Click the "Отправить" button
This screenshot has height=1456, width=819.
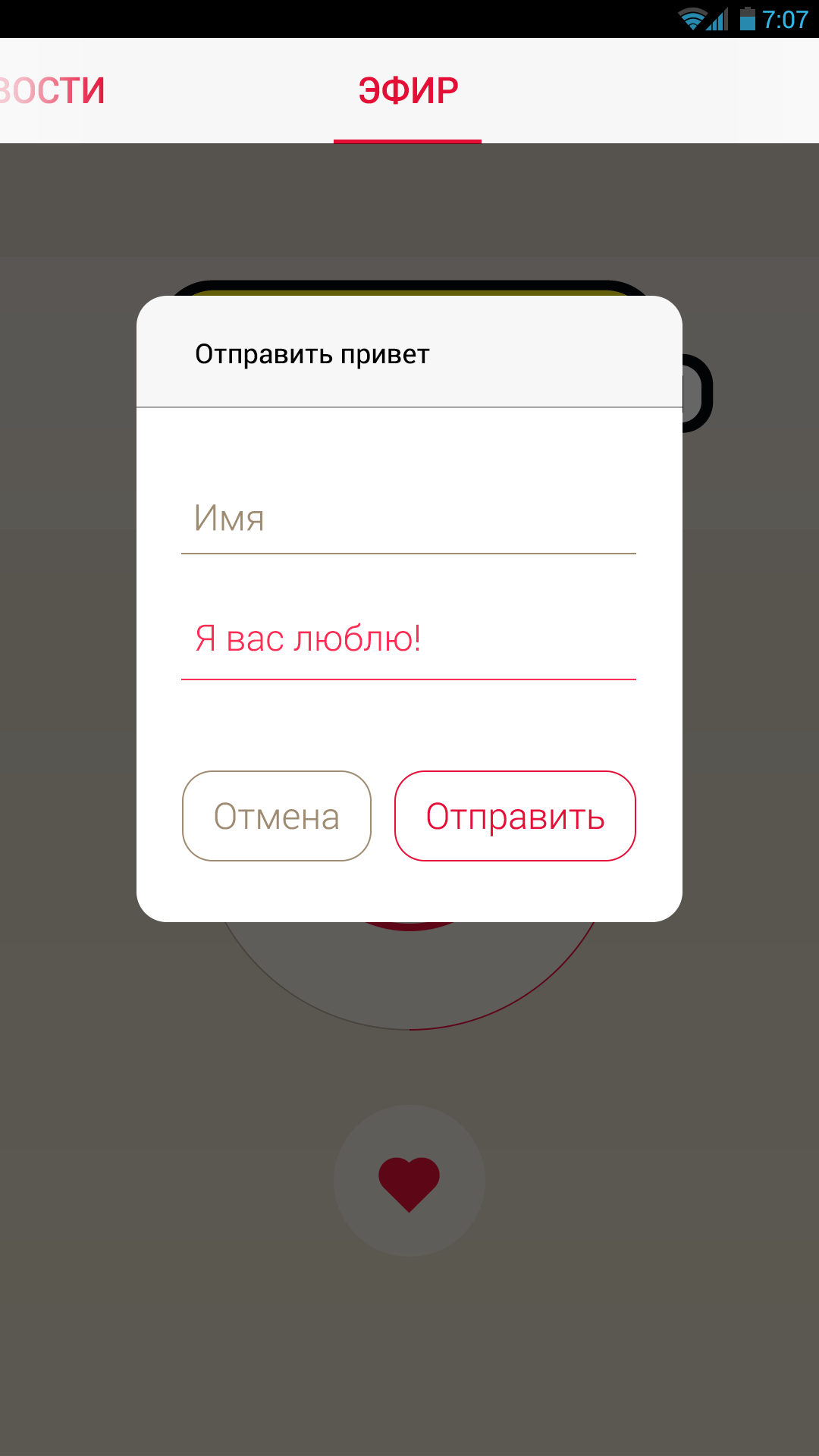point(514,817)
